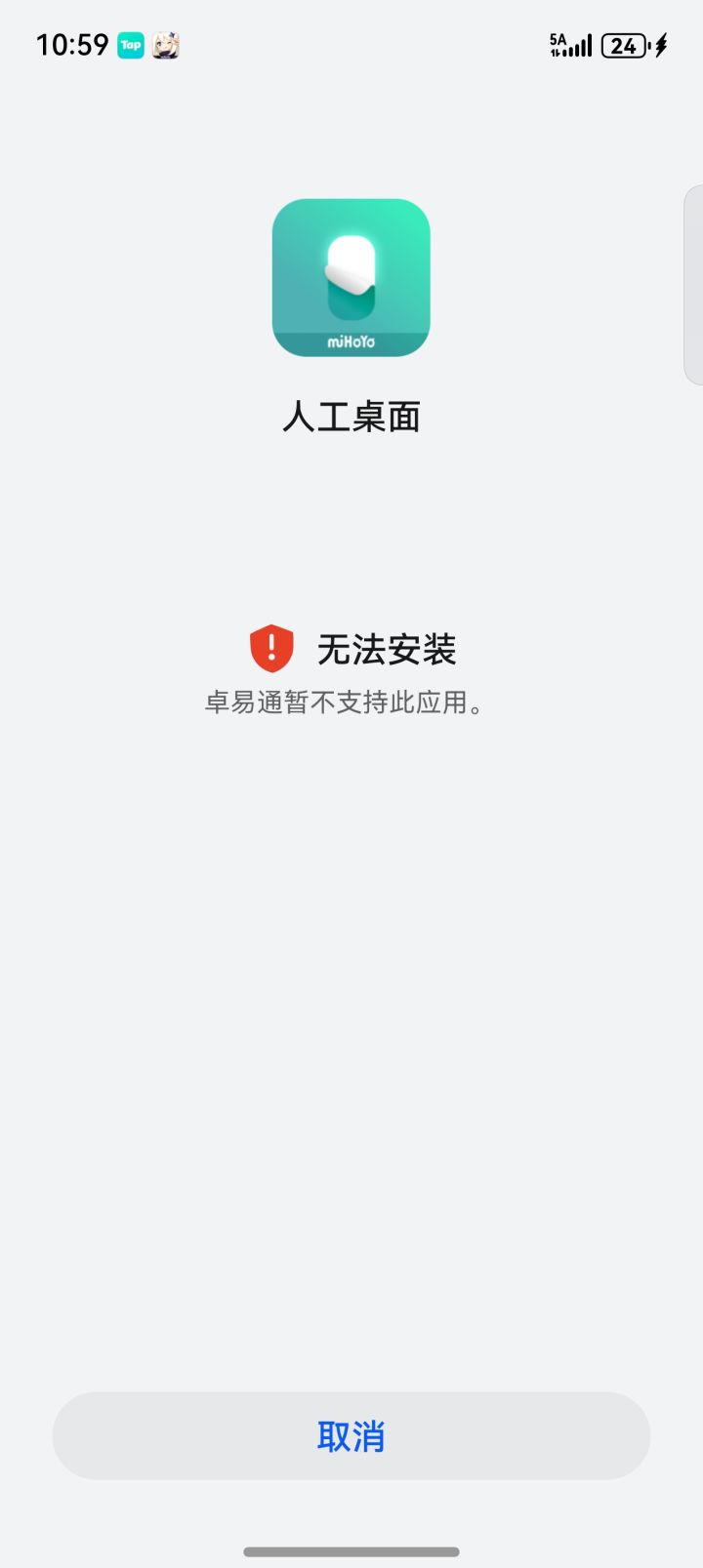Image resolution: width=703 pixels, height=1568 pixels.
Task: Tap the home indicator bar at bottom
Action: pos(351,1552)
